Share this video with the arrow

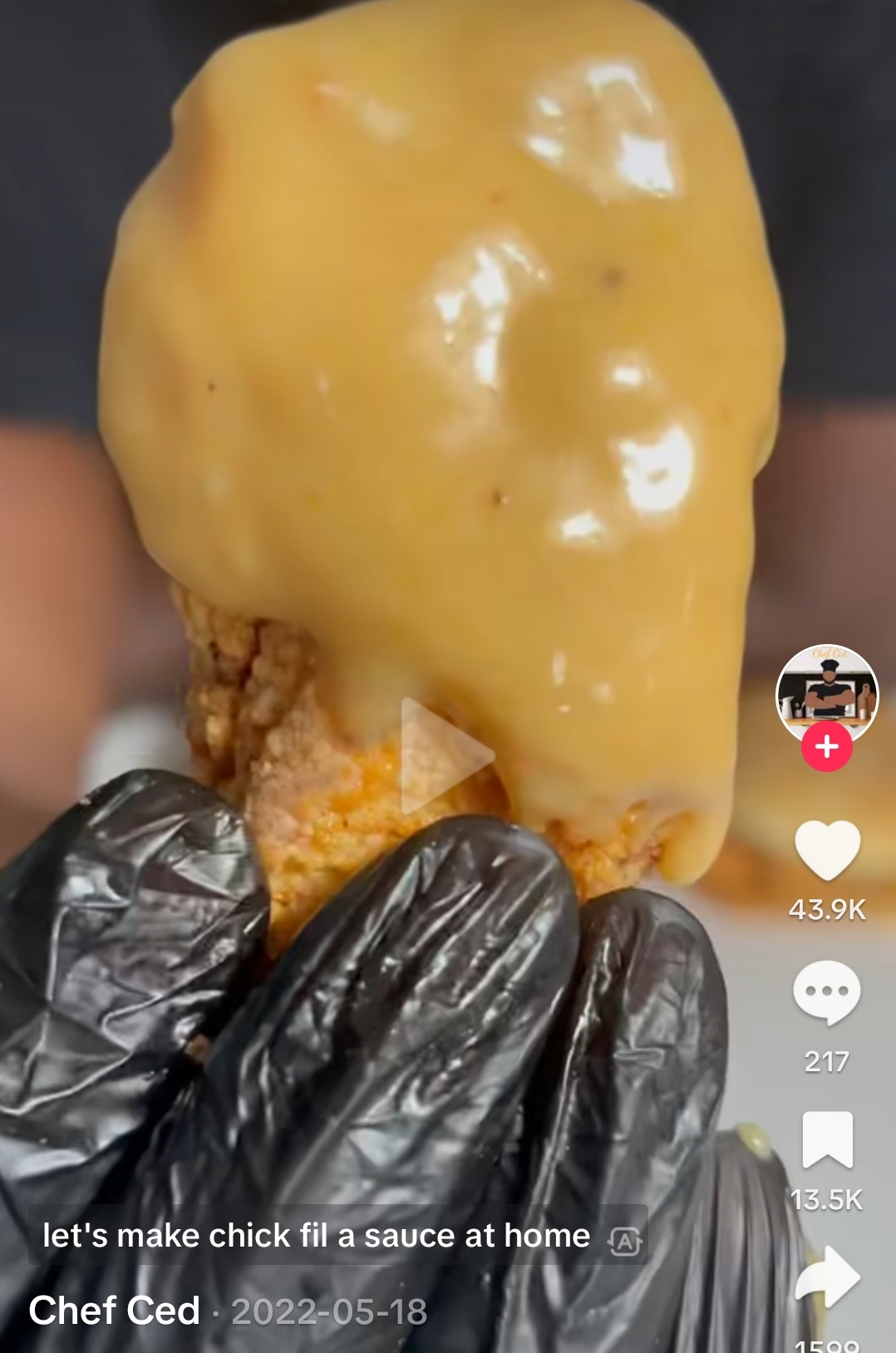click(x=827, y=1277)
